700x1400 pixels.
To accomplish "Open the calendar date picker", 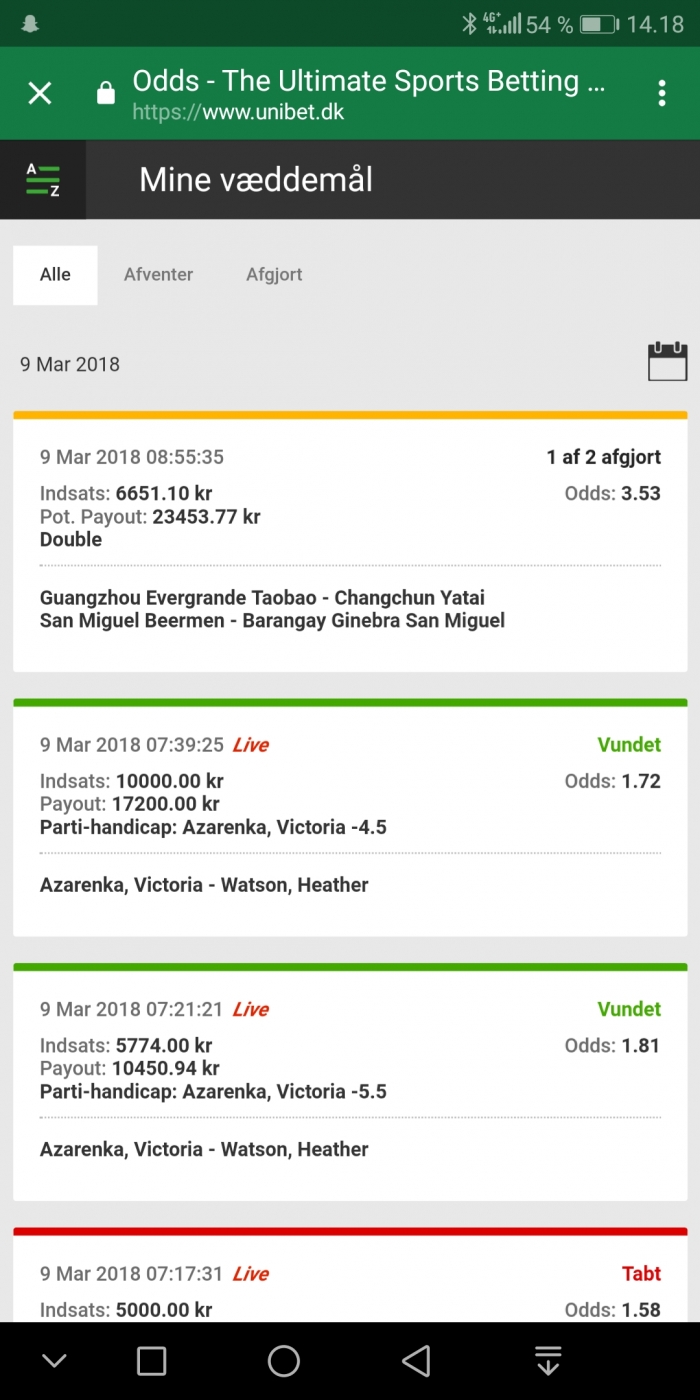I will (667, 362).
